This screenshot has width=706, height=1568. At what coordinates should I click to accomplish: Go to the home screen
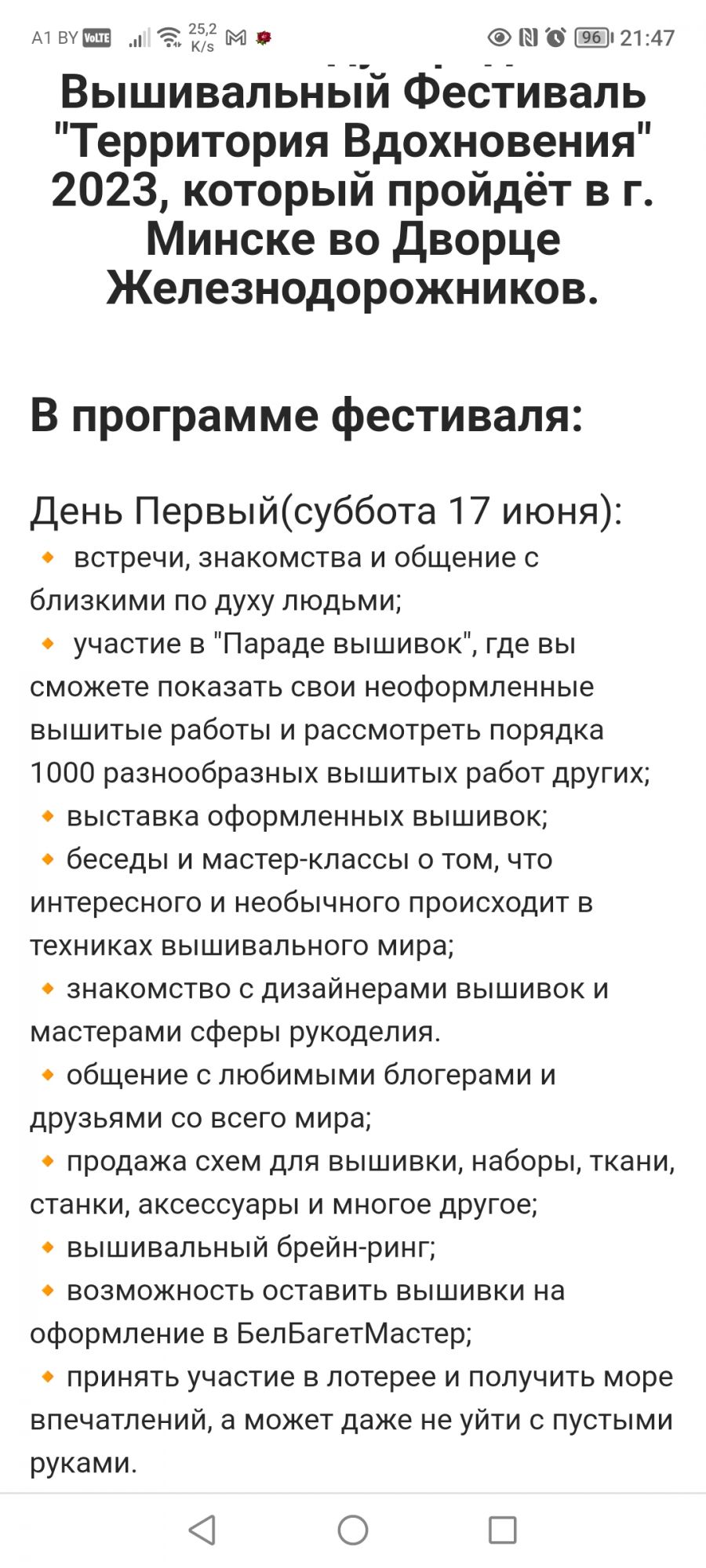click(353, 1530)
